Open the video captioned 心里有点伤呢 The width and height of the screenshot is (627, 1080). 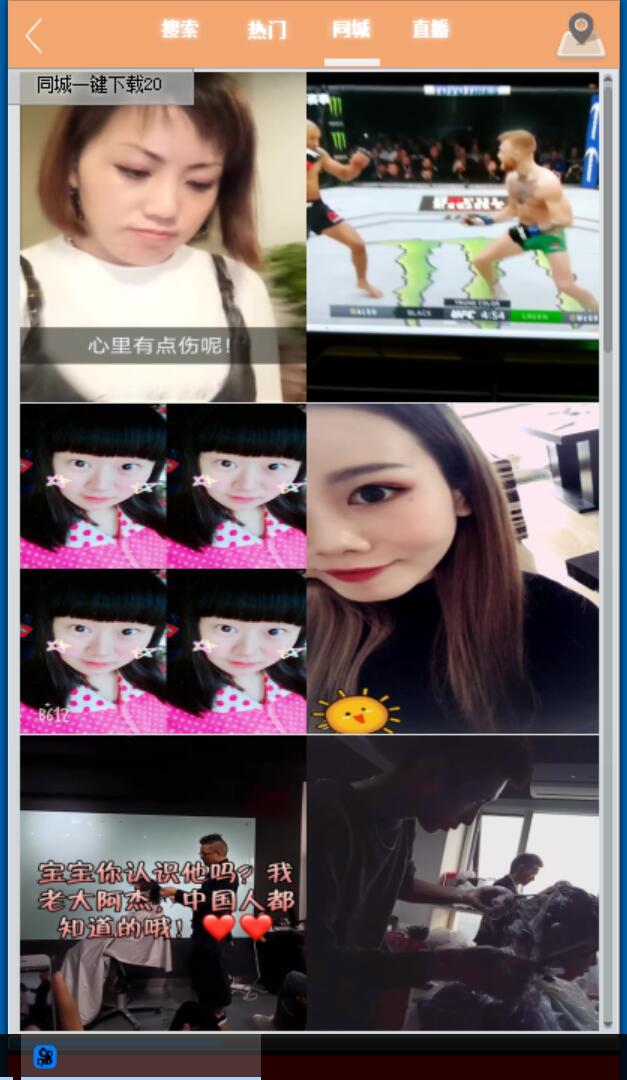[x=163, y=250]
